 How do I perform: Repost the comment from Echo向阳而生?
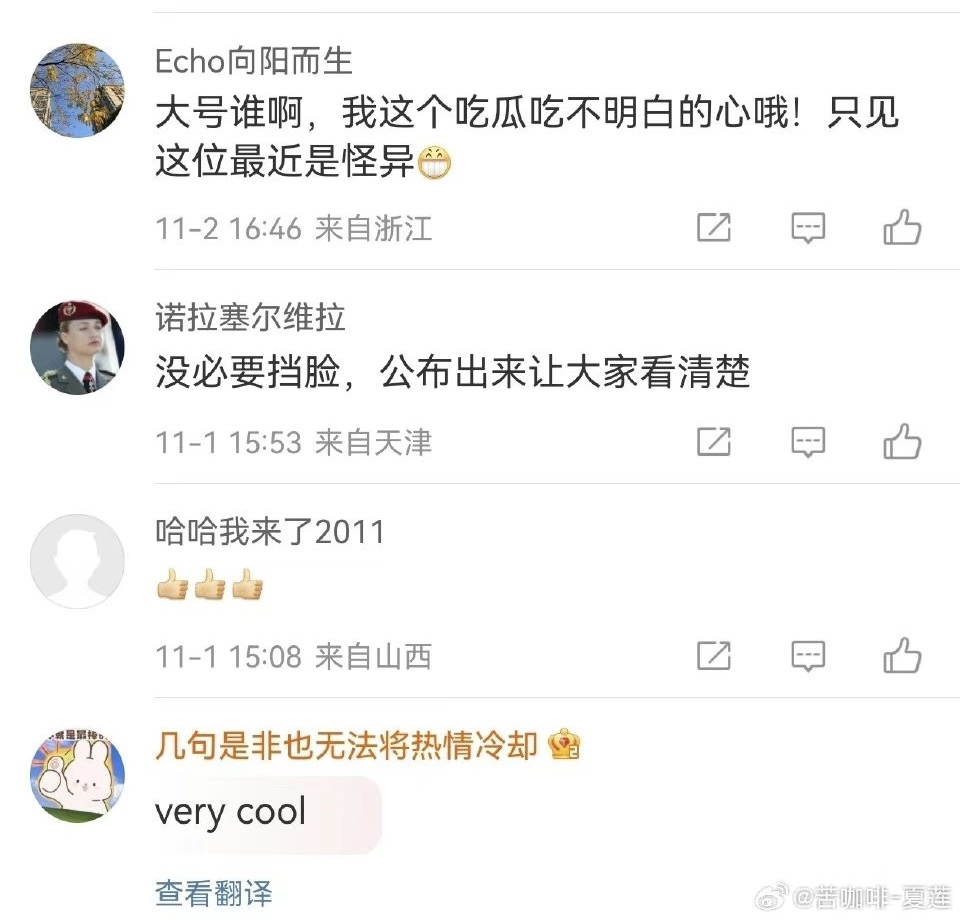coord(713,228)
